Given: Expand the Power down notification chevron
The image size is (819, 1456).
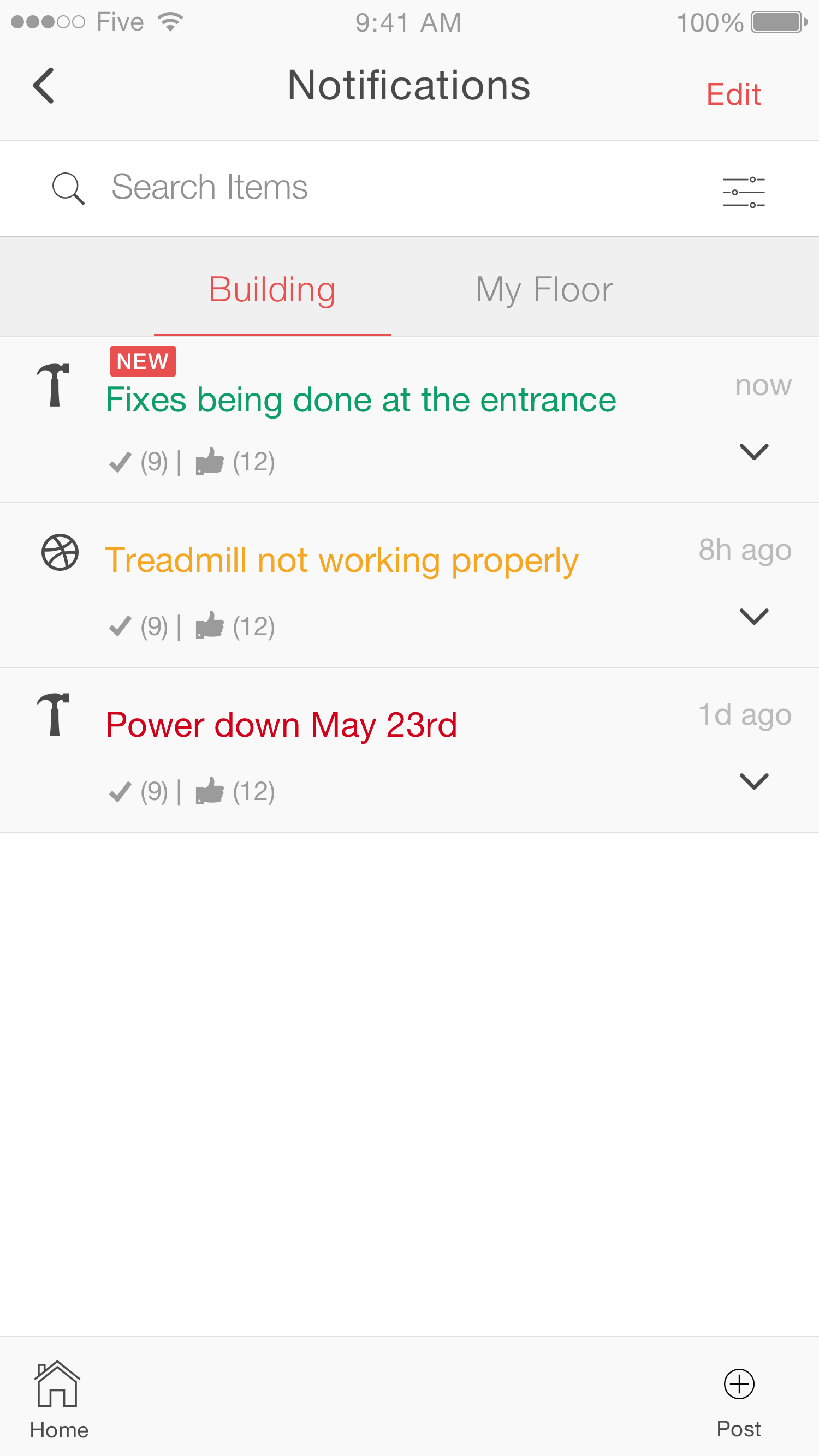Looking at the screenshot, I should tap(754, 781).
